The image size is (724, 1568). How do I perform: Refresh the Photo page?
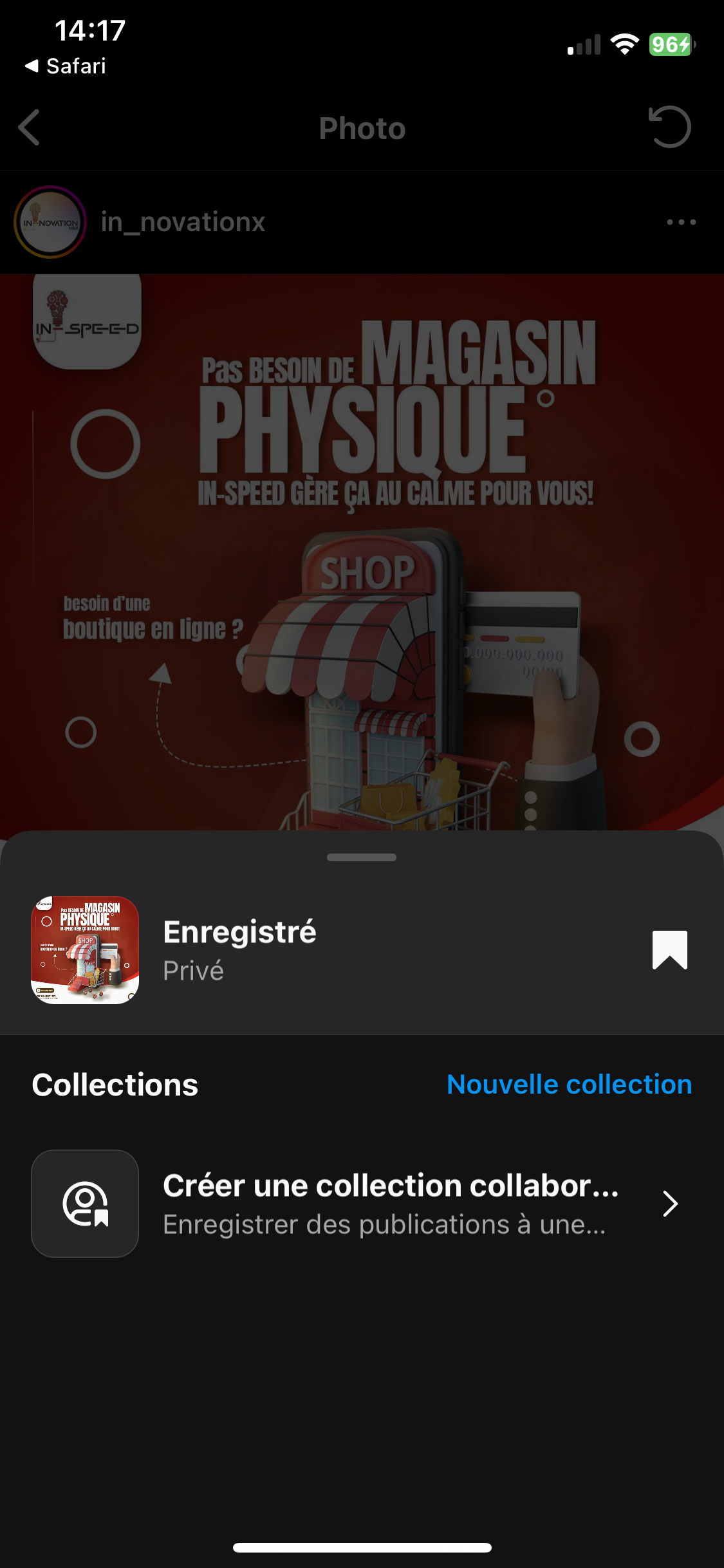coord(669,127)
